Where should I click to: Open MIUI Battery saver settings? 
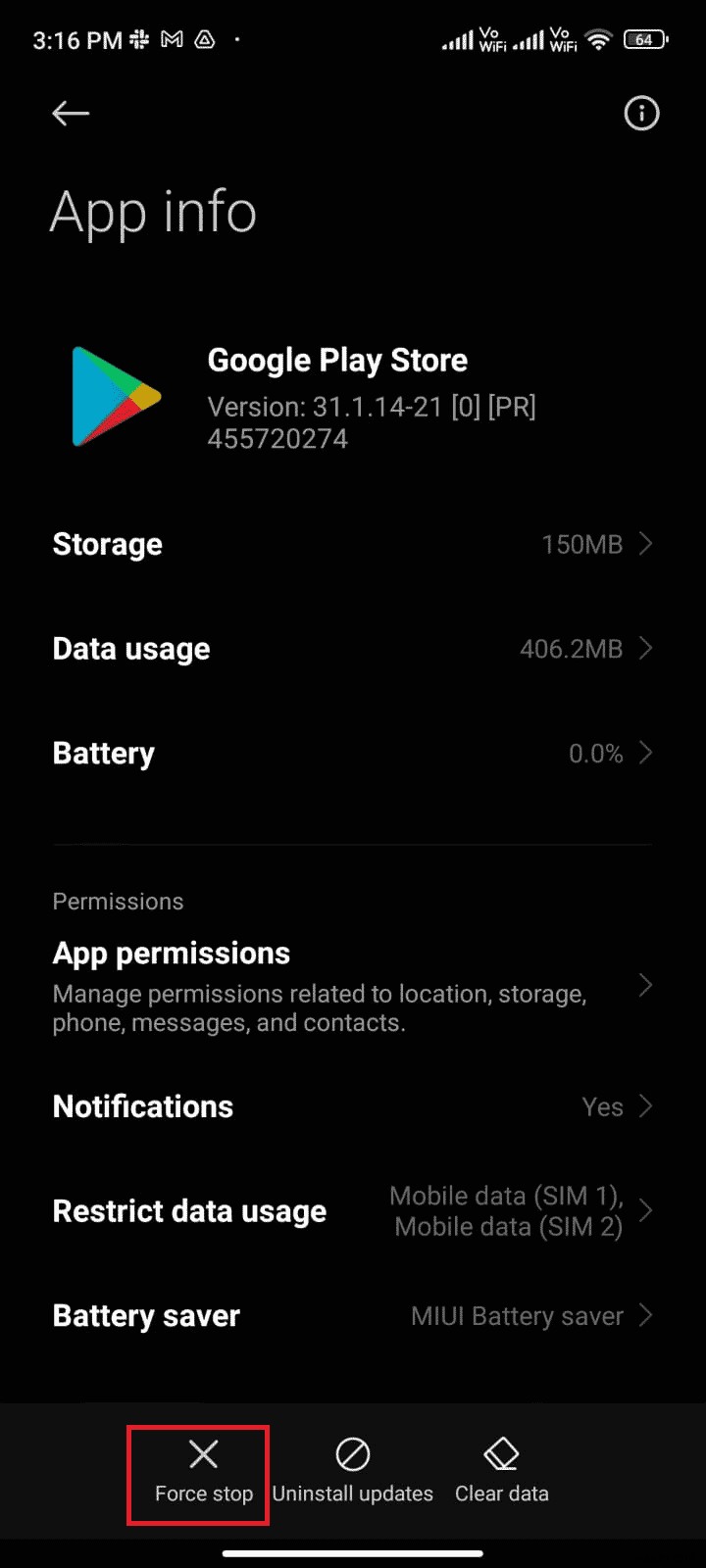353,1315
